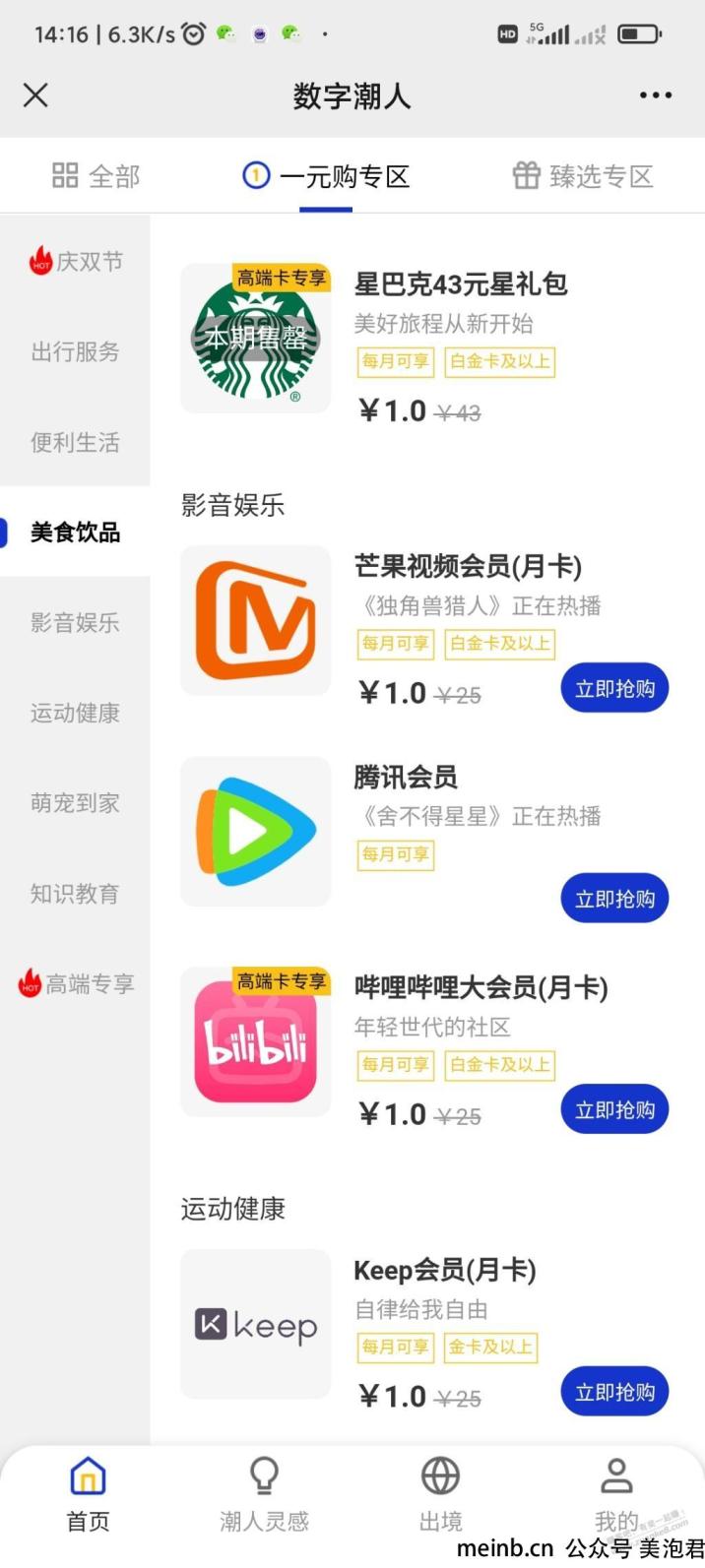This screenshot has height=1568, width=705.
Task: Switch to the 臻选专区 tab
Action: point(583,176)
